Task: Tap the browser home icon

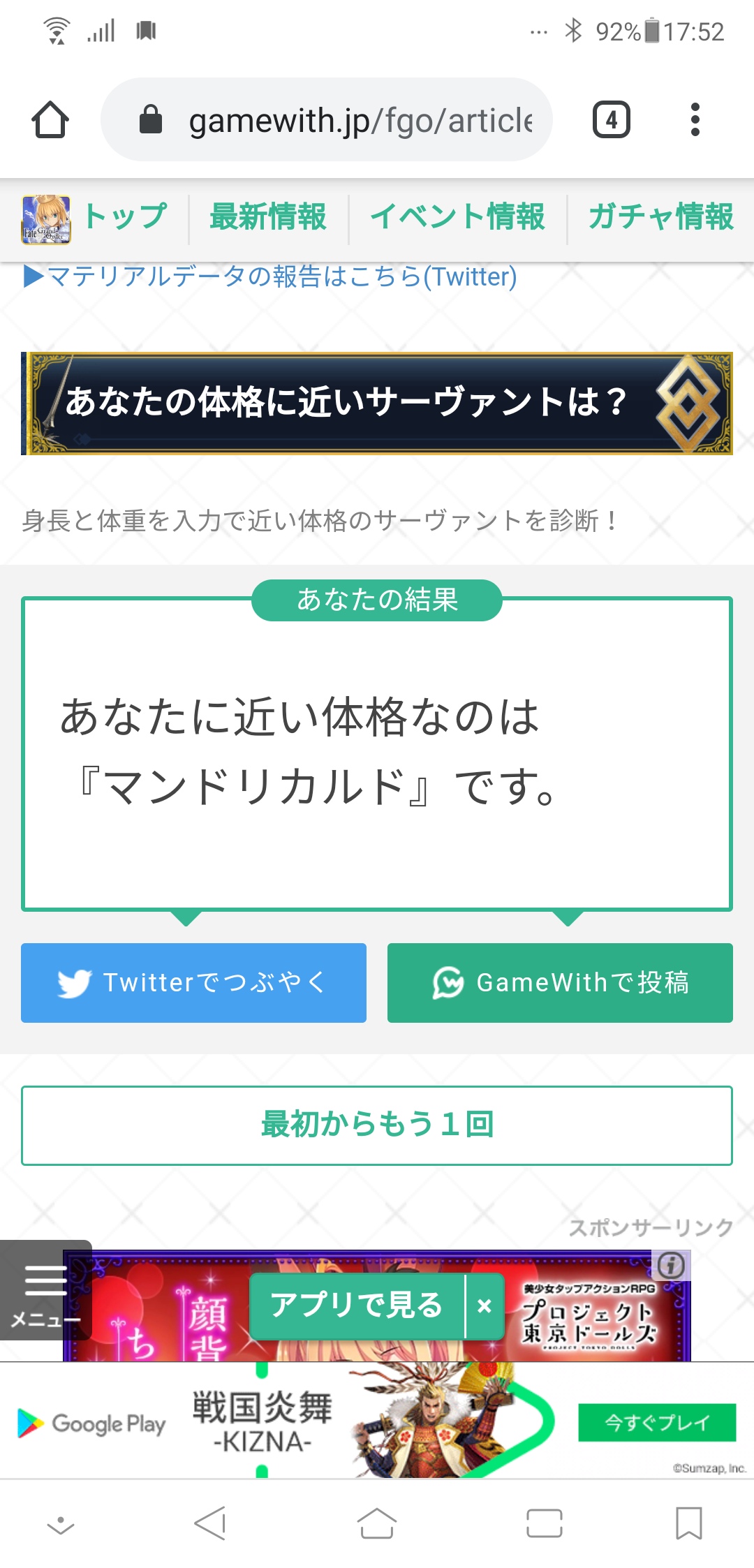Action: coord(50,120)
